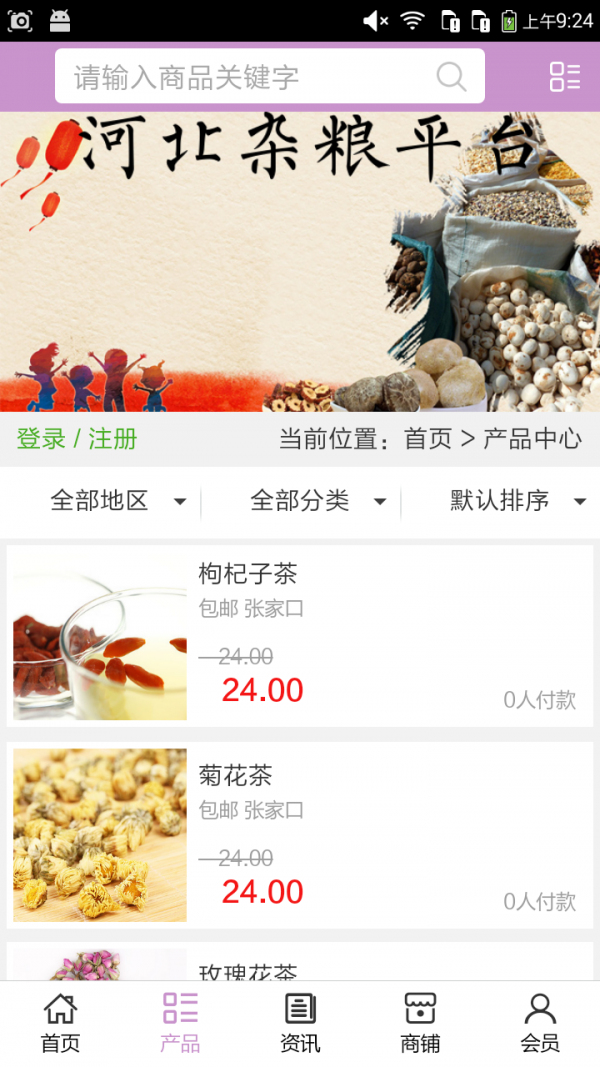Viewport: 600px width, 1067px height.
Task: Switch to the 产品 tab
Action: tap(180, 1023)
